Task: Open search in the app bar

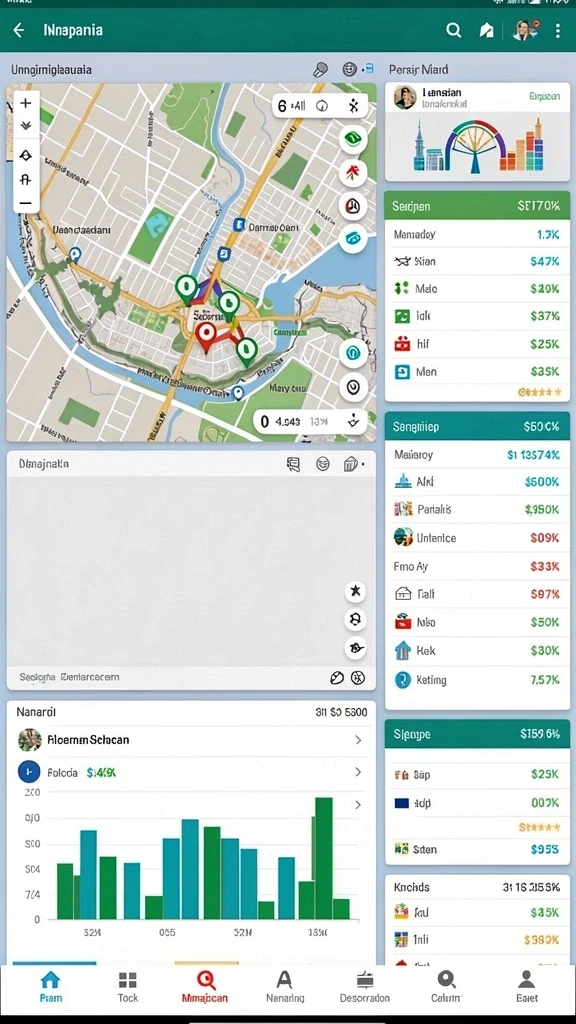Action: pos(453,30)
